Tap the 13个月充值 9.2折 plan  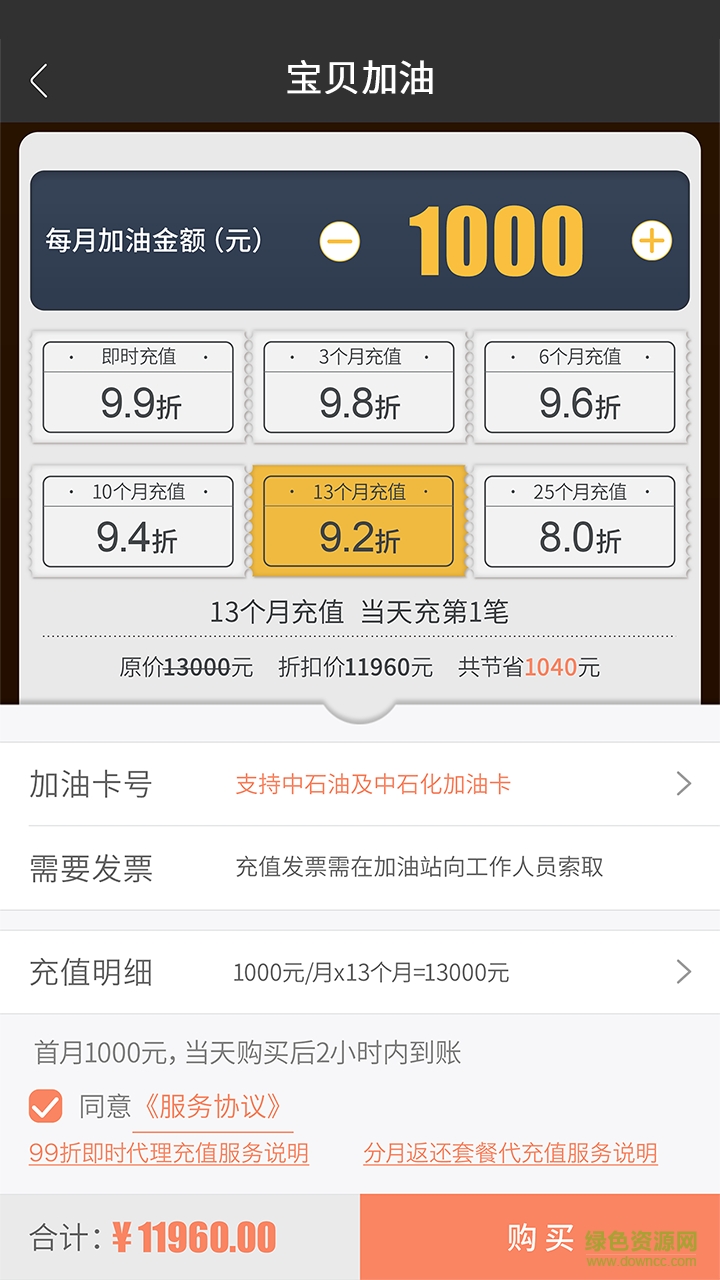359,521
